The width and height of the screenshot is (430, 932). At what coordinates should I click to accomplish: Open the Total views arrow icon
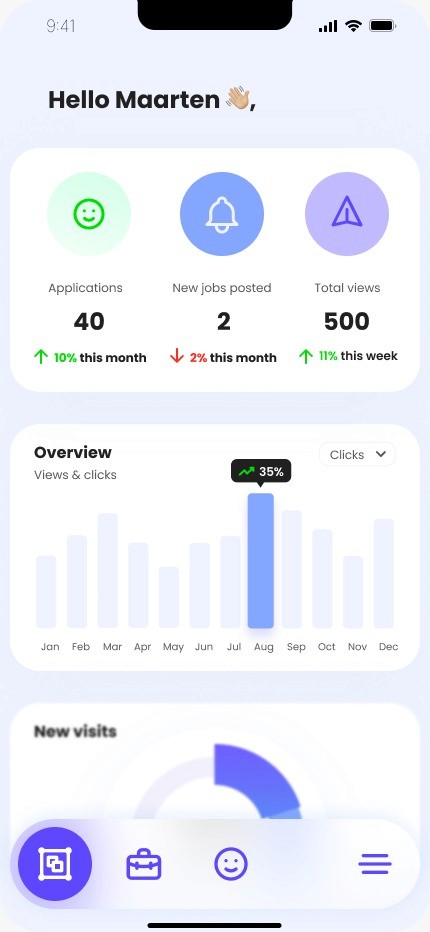(347, 214)
